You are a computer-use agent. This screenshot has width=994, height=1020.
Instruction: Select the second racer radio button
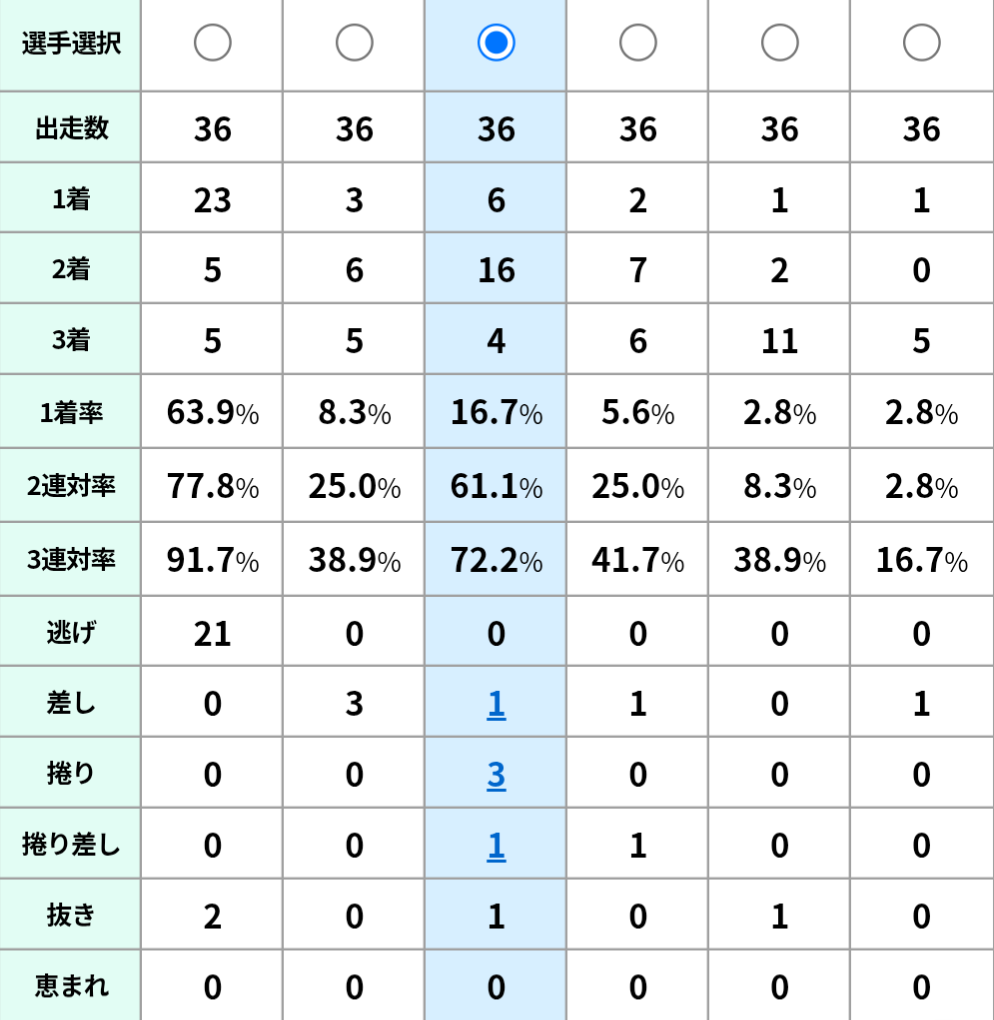(354, 43)
